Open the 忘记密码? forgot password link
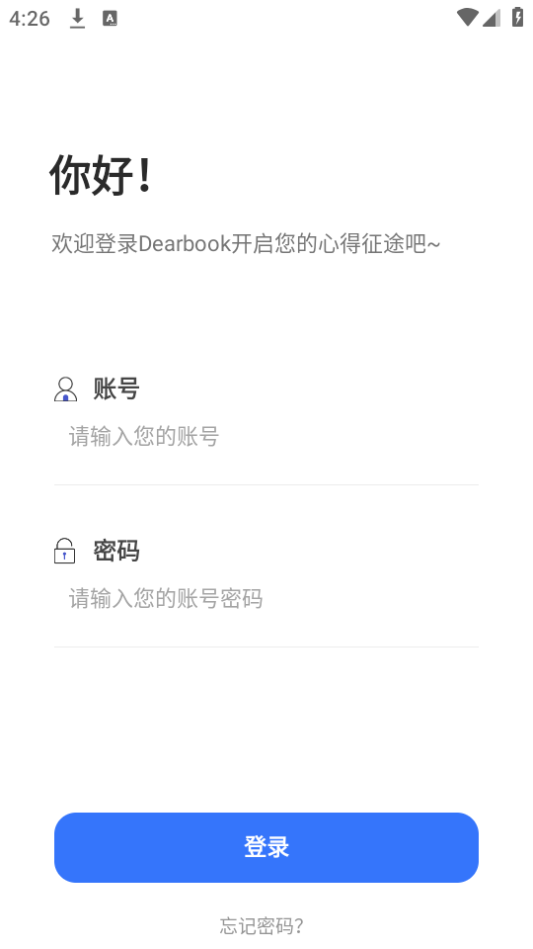 [x=261, y=925]
